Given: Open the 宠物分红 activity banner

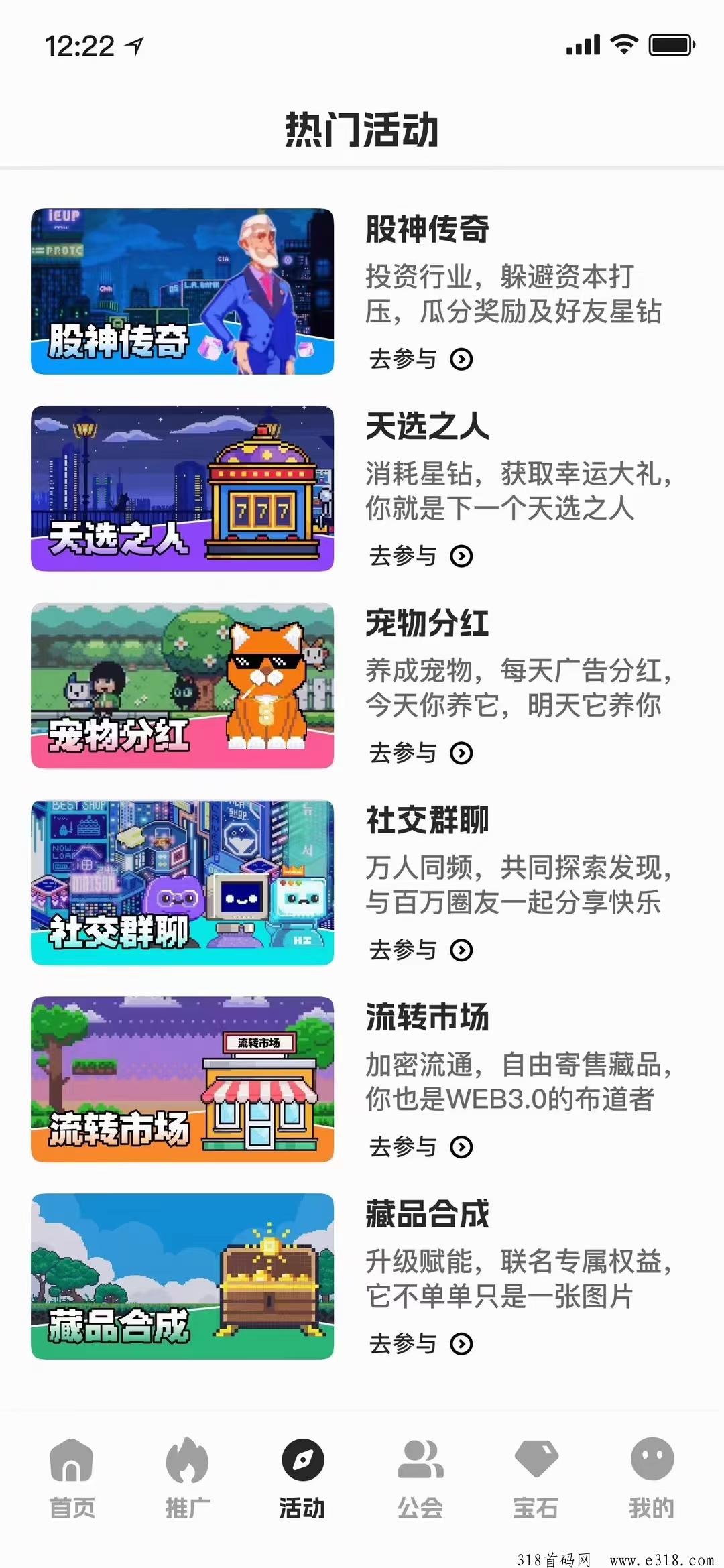Looking at the screenshot, I should [182, 685].
